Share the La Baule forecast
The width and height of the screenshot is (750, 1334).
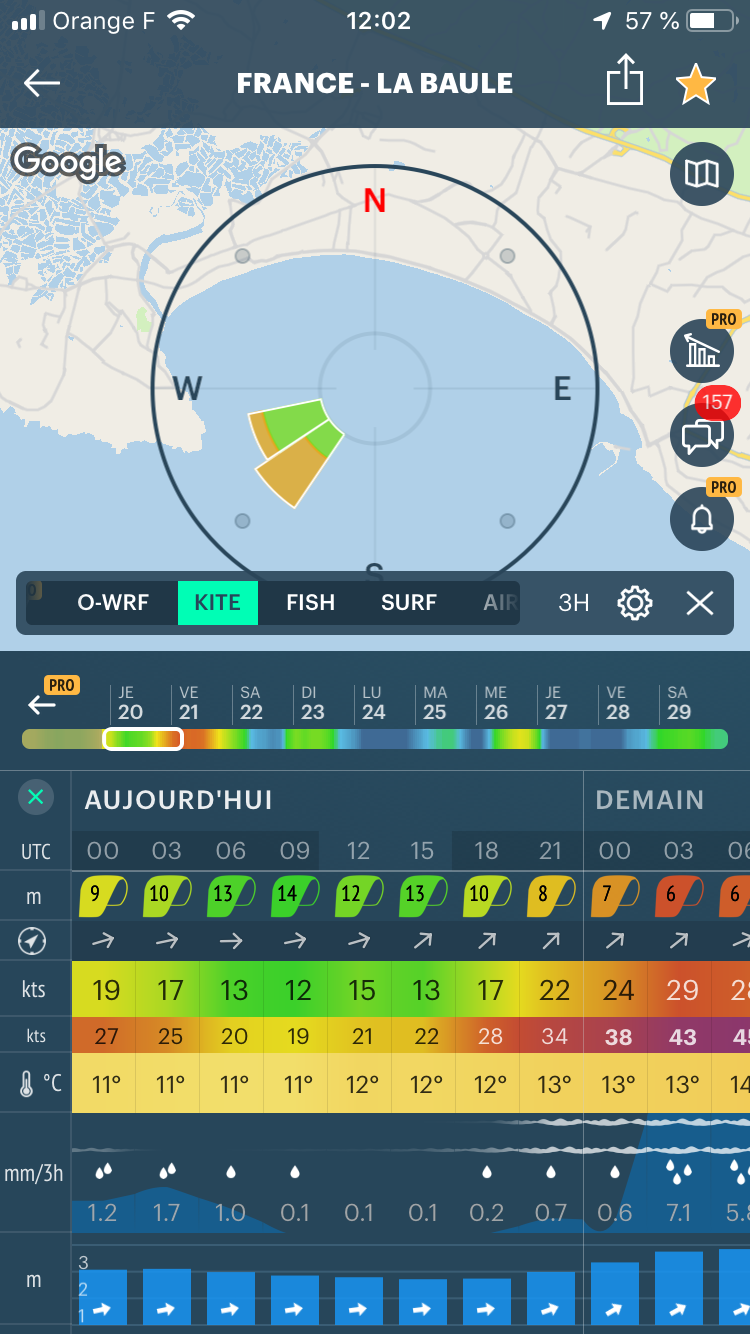[x=624, y=82]
